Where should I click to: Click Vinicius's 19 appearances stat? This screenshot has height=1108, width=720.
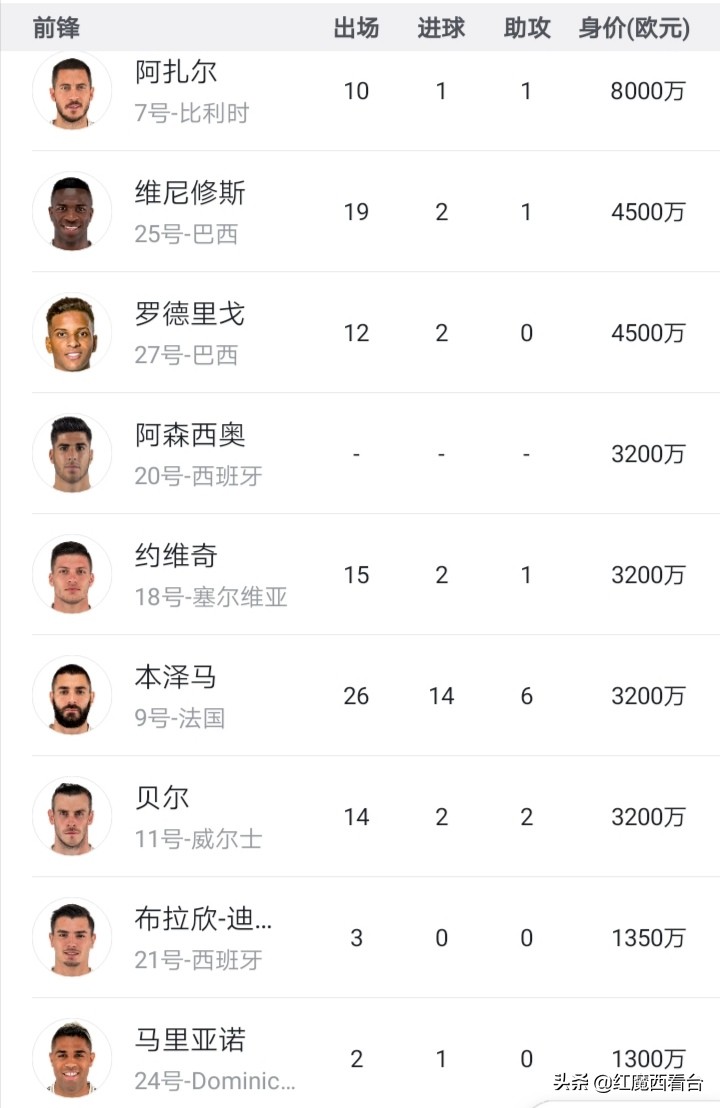tap(356, 212)
